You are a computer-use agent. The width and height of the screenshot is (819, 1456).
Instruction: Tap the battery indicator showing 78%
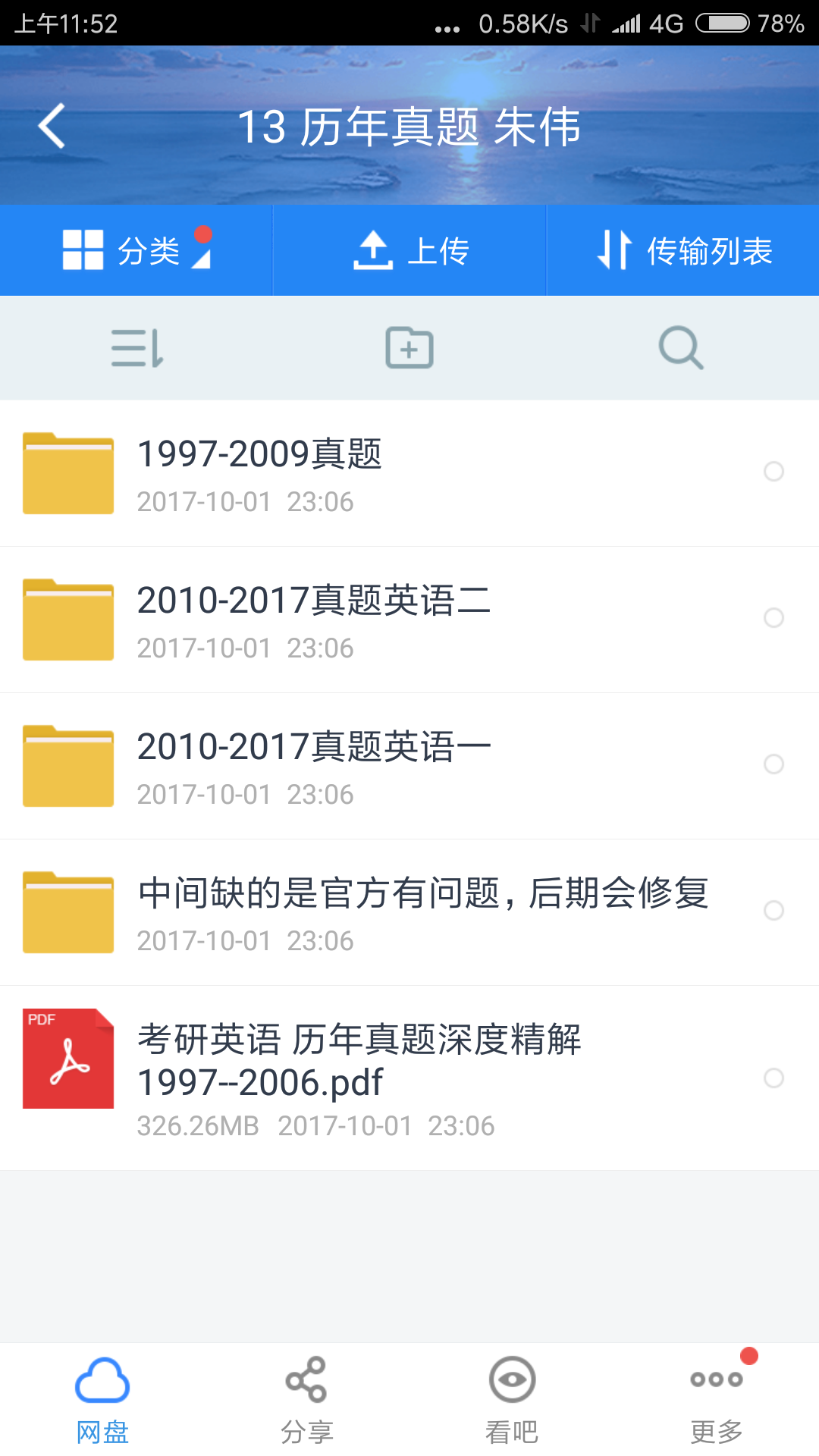pyautogui.click(x=722, y=23)
